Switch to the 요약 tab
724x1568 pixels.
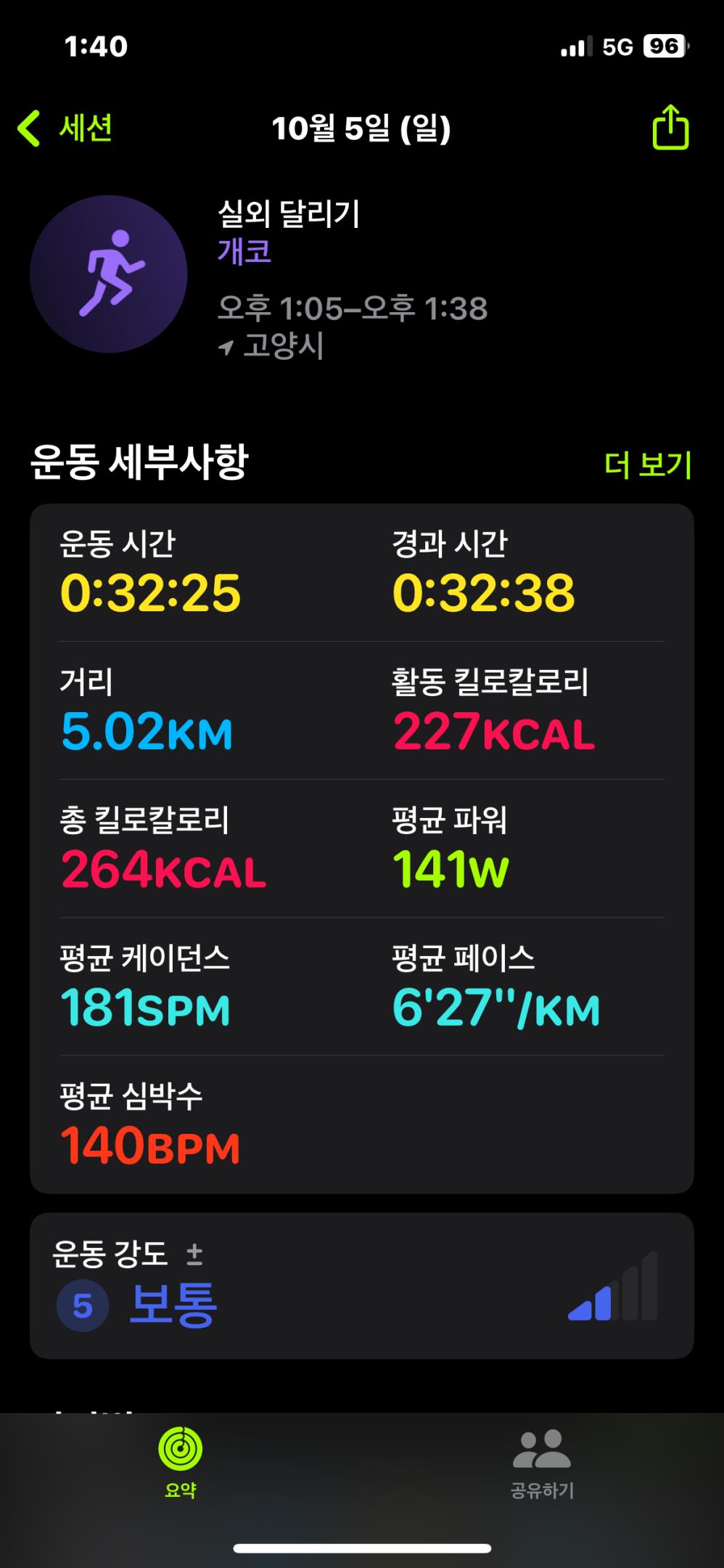tap(181, 1462)
